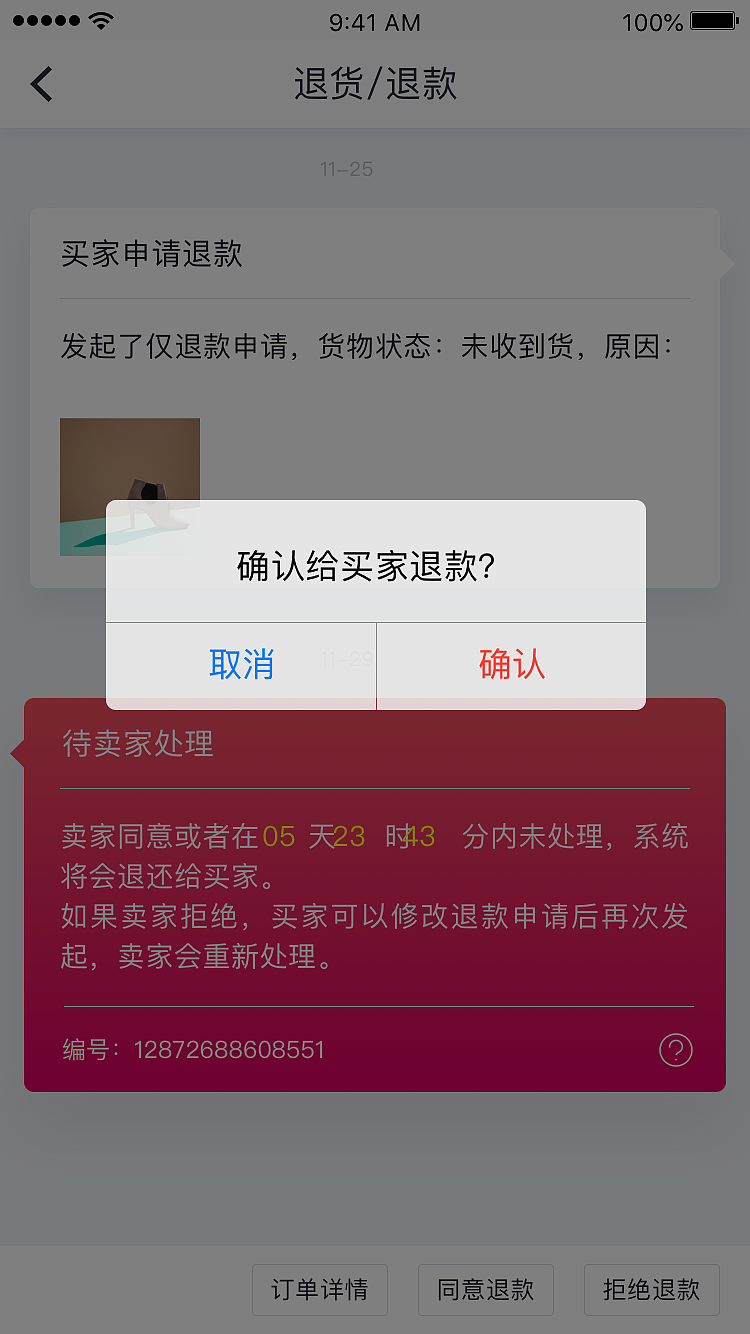Tap the battery icon in status bar
Screen dimensions: 750x1334
coord(712,20)
